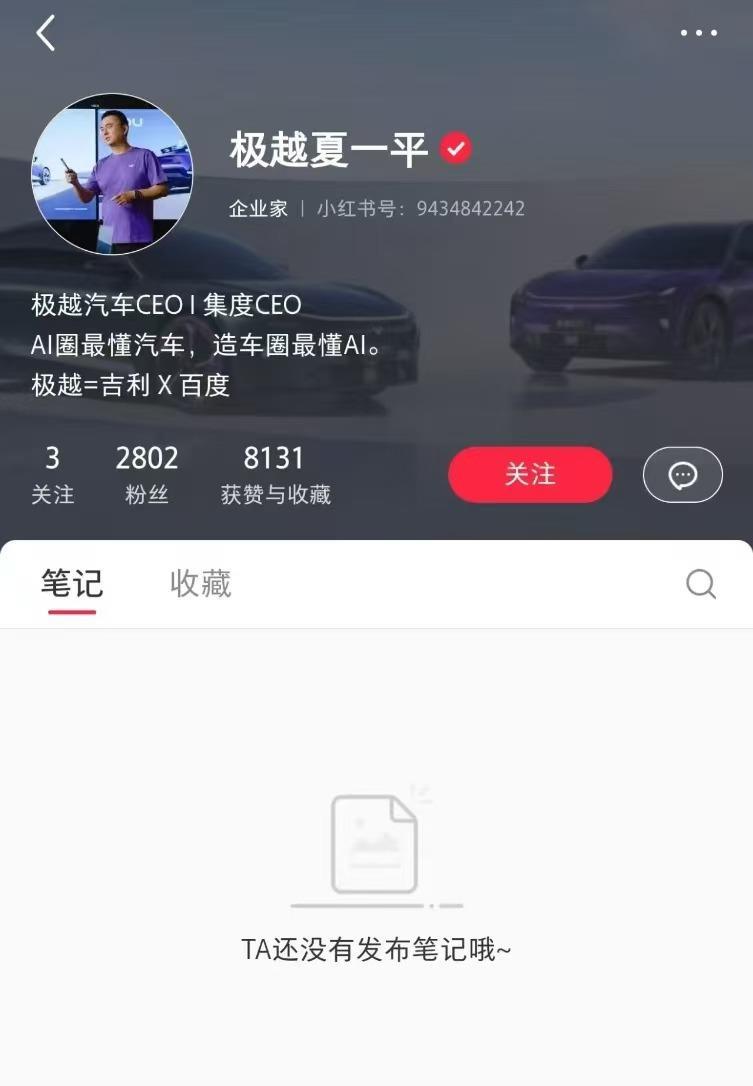Select the 笔记 tab
This screenshot has height=1086, width=753.
pos(72,584)
